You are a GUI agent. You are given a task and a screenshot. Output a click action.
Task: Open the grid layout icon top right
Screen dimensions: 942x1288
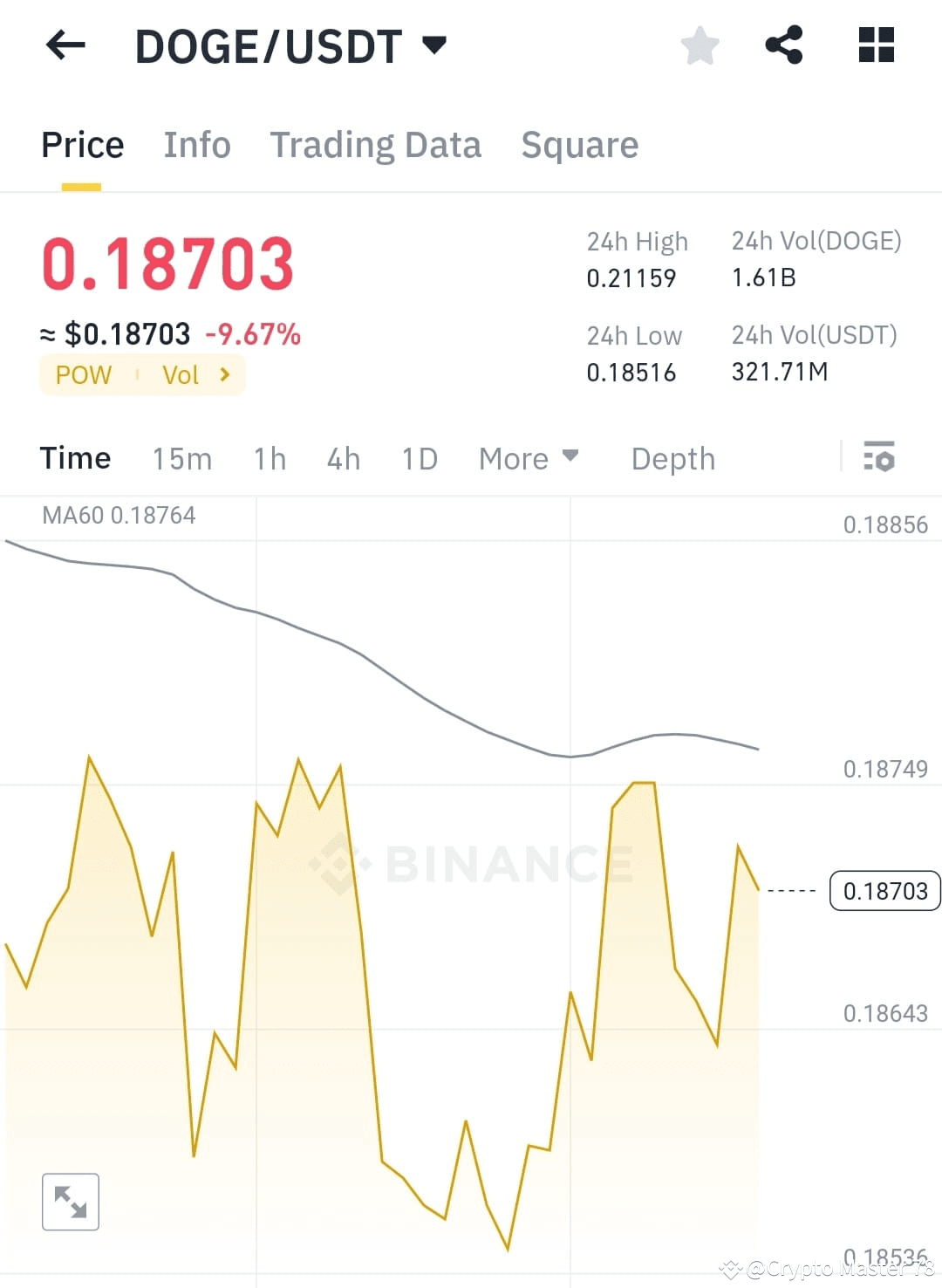click(x=875, y=45)
